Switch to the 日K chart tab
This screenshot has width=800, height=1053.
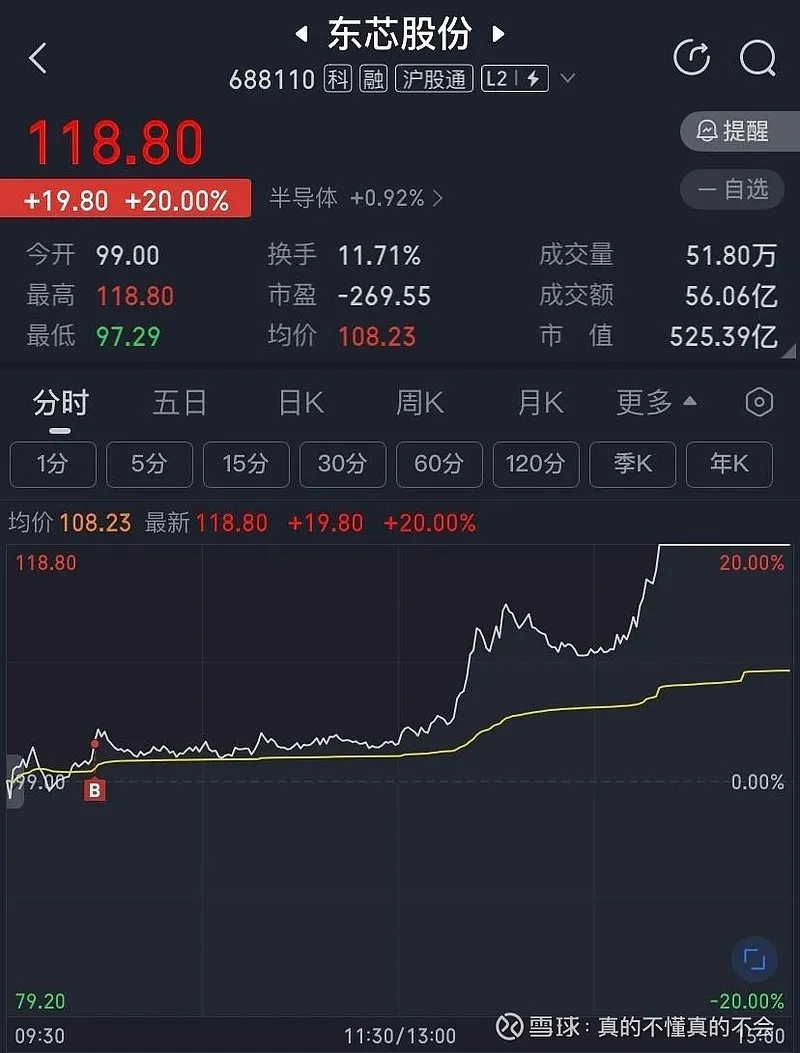301,403
